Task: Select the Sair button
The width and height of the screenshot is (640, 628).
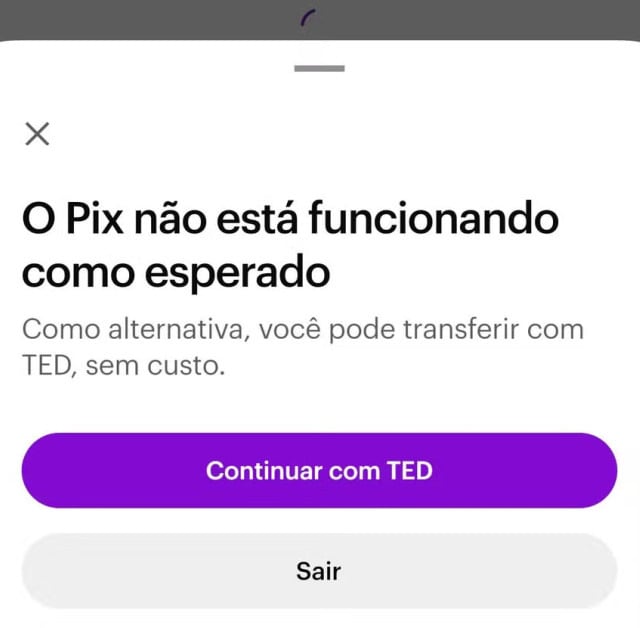Action: point(319,571)
